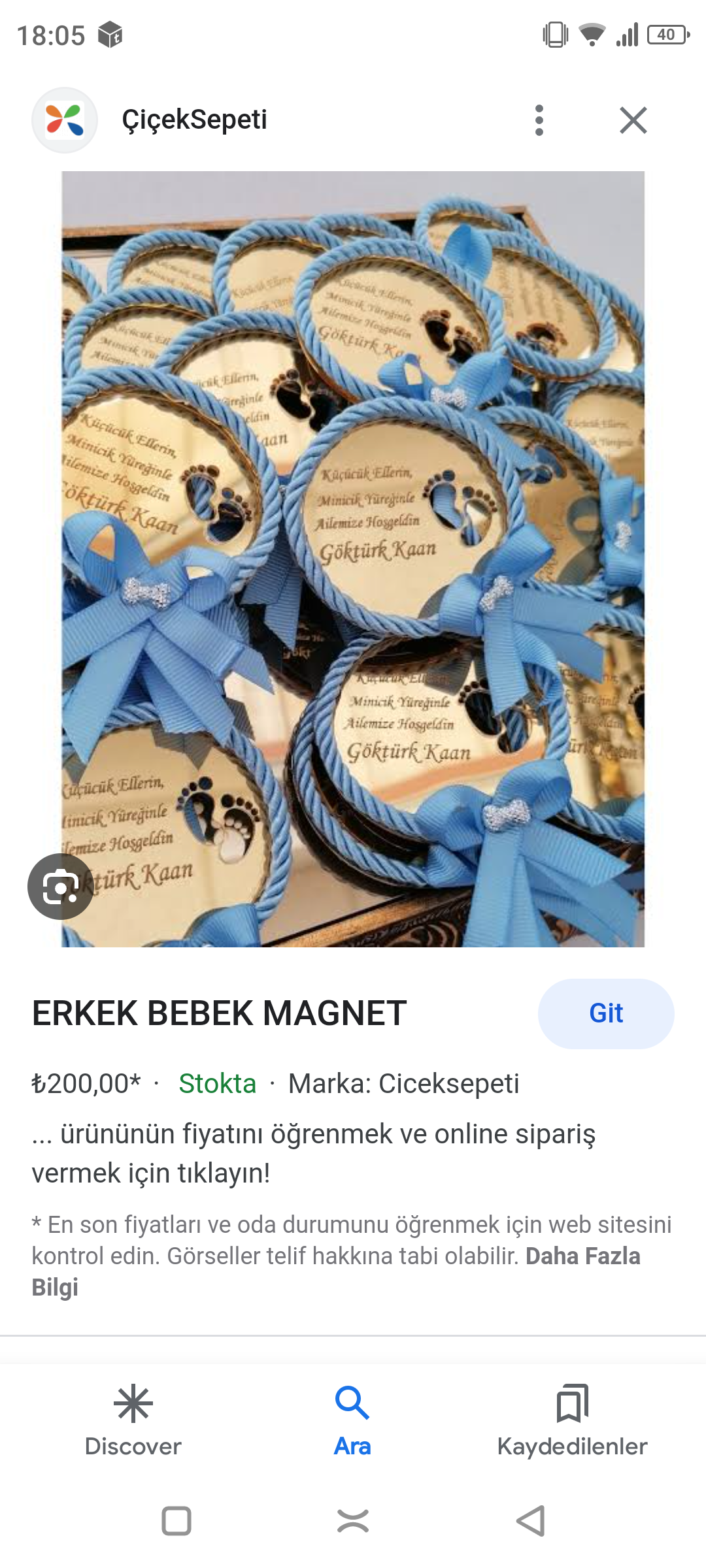Open the baby magnet product image
The height and width of the screenshot is (1568, 706).
353,559
